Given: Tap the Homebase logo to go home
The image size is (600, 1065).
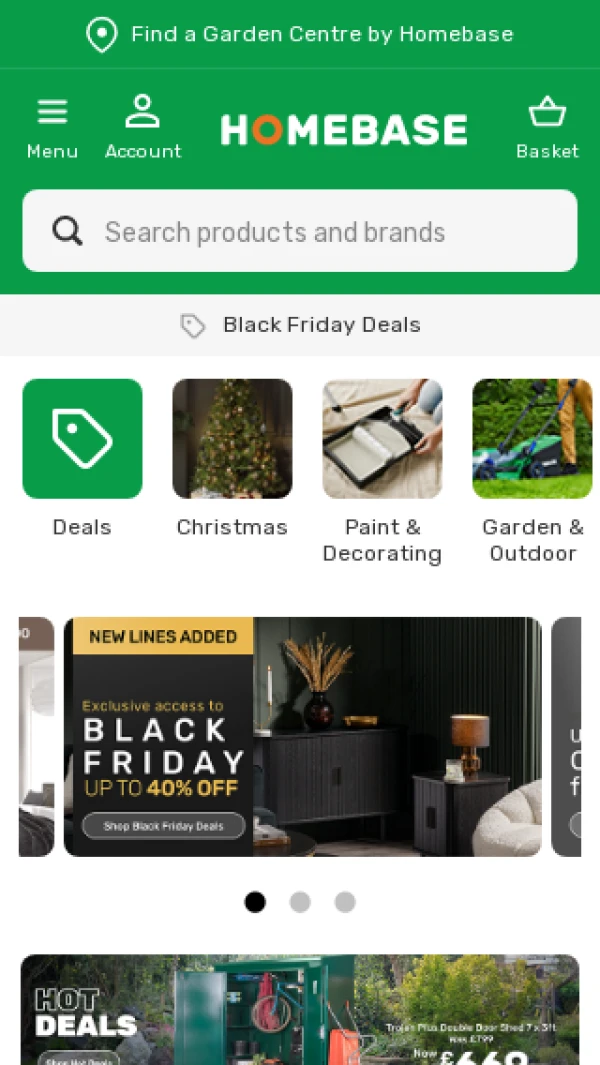Looking at the screenshot, I should (343, 130).
